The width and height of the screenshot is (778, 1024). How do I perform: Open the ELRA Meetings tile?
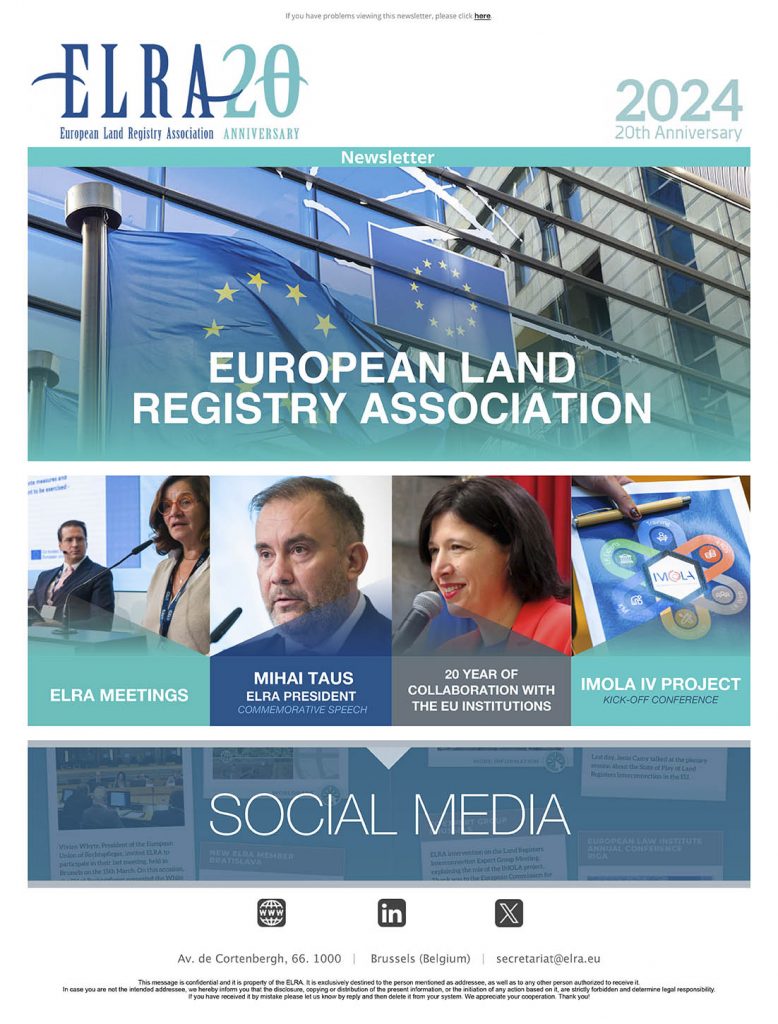(x=118, y=600)
